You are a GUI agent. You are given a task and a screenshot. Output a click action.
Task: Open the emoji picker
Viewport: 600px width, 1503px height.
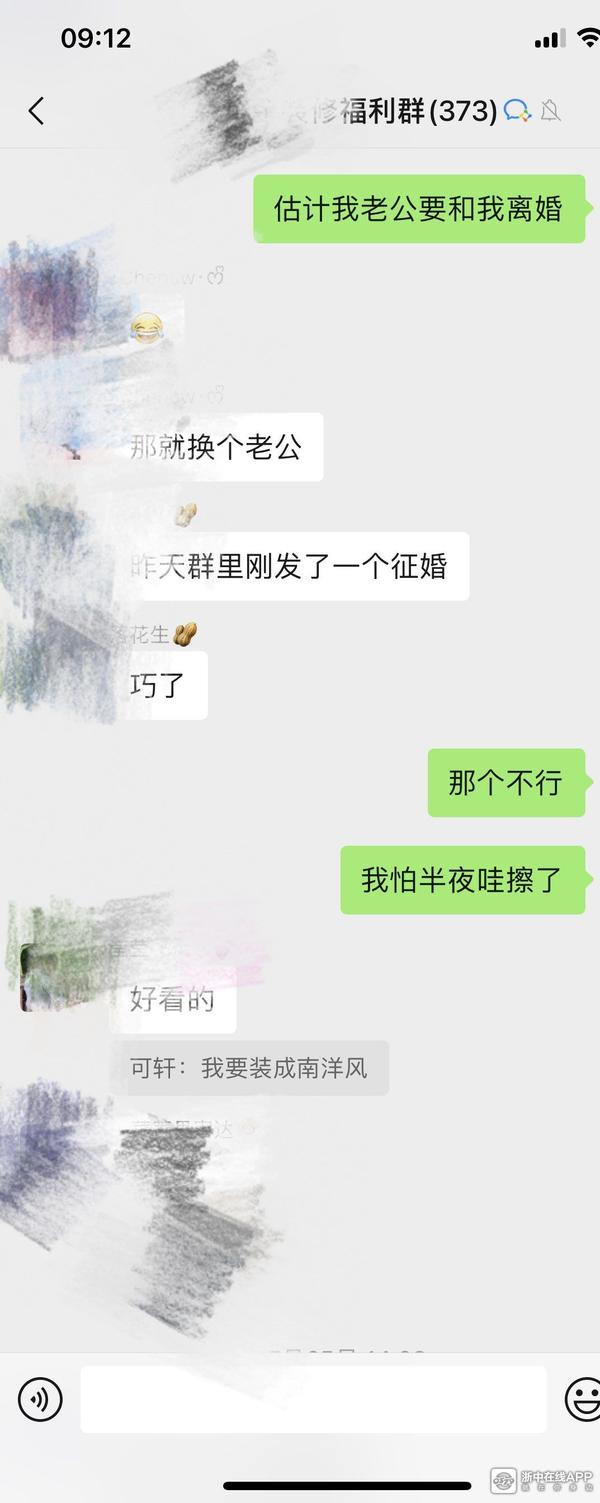tap(583, 1399)
